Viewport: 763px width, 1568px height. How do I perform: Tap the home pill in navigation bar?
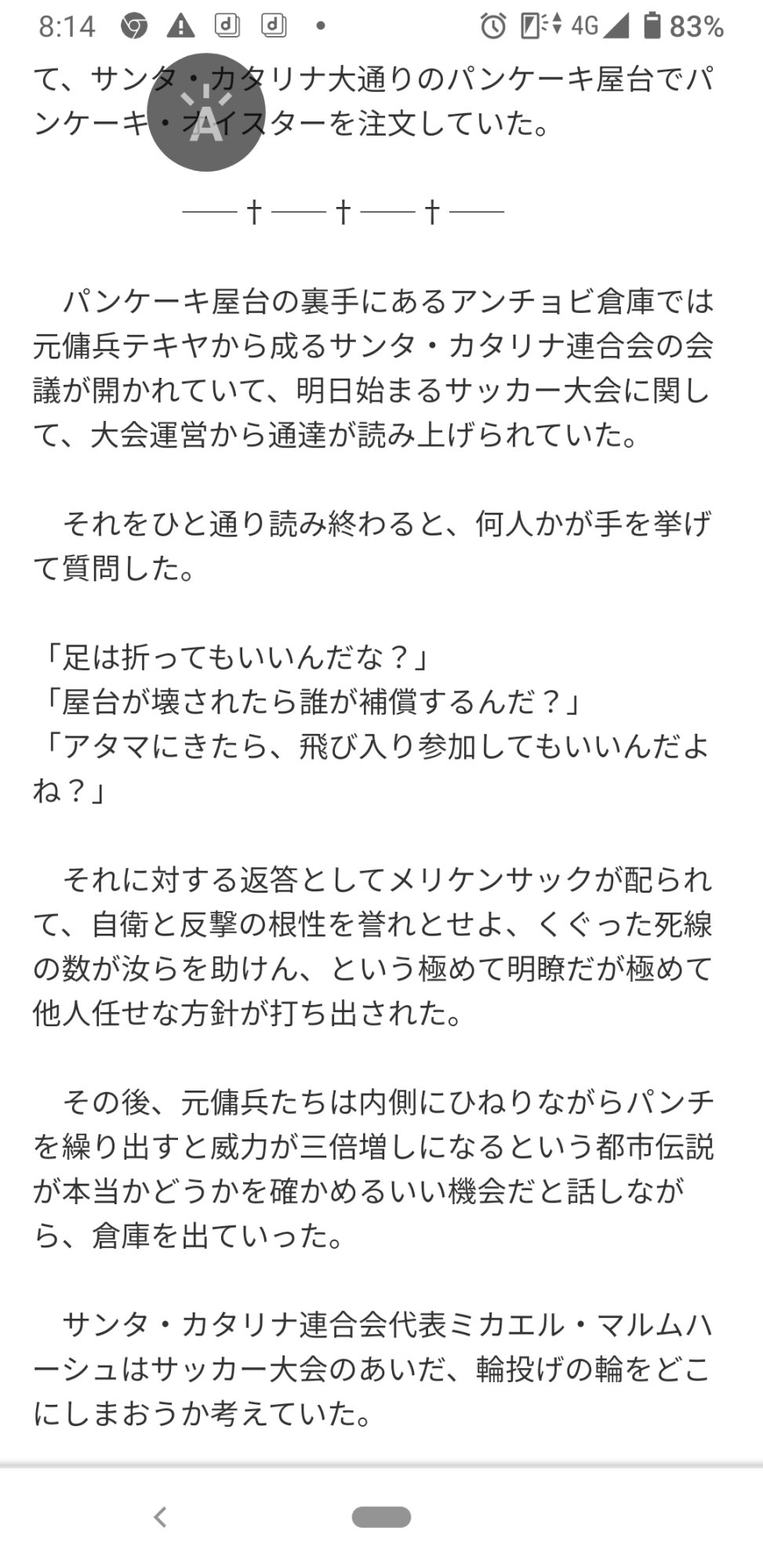(x=381, y=1517)
